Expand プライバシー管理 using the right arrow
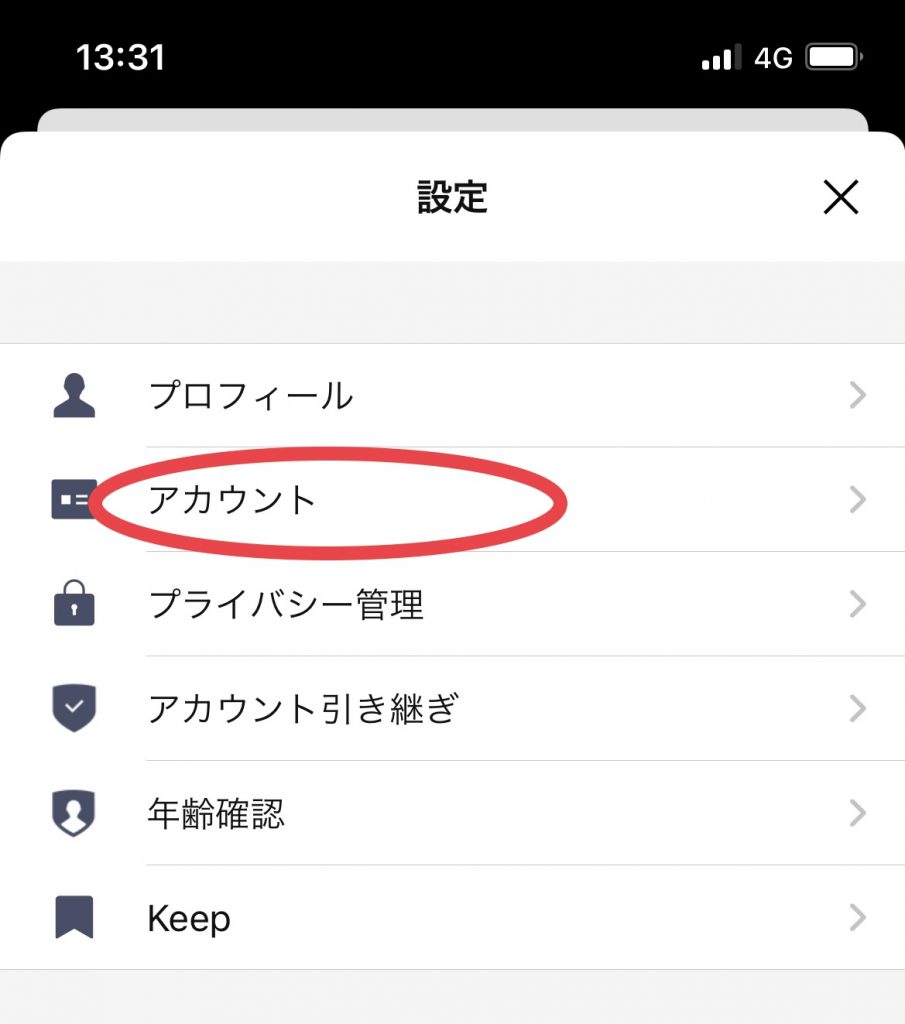This screenshot has width=905, height=1024. click(858, 604)
